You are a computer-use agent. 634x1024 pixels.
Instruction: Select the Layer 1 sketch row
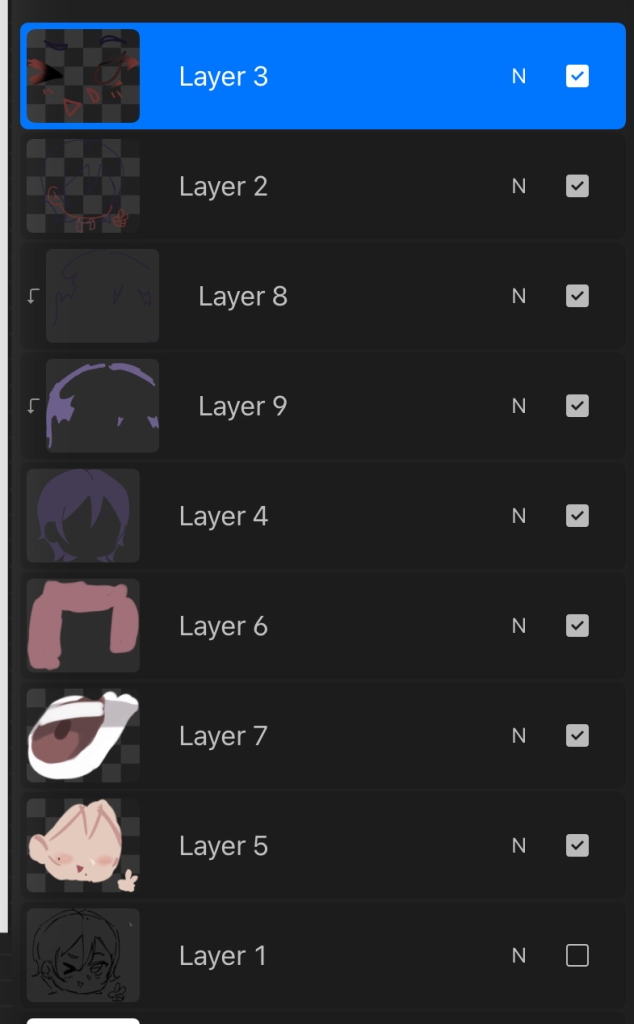click(x=323, y=955)
